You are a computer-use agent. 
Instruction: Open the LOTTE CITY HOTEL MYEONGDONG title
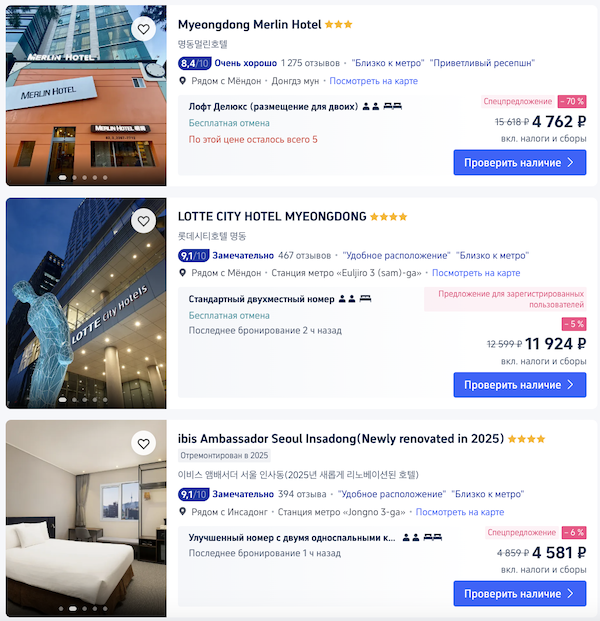[x=272, y=216]
